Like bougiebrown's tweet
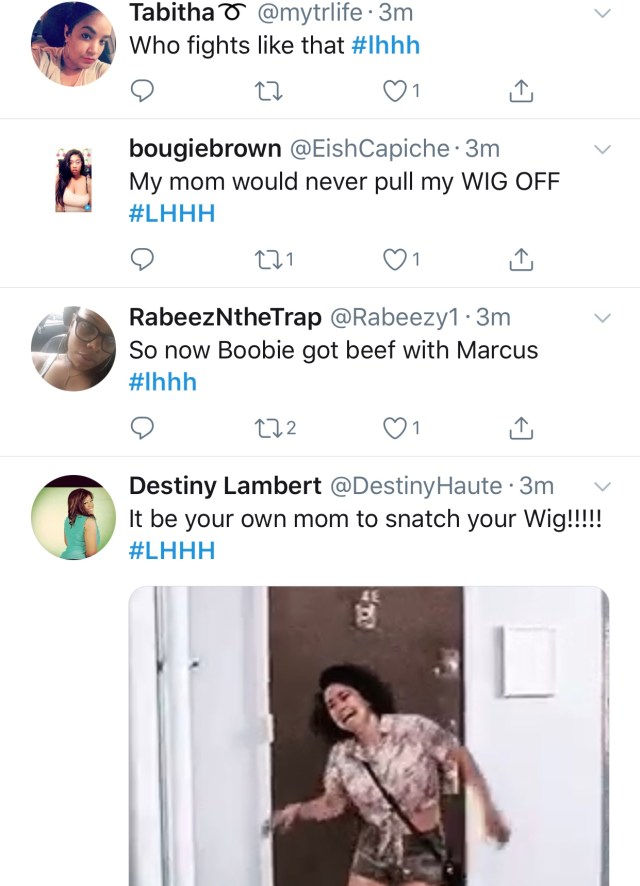 [x=393, y=260]
